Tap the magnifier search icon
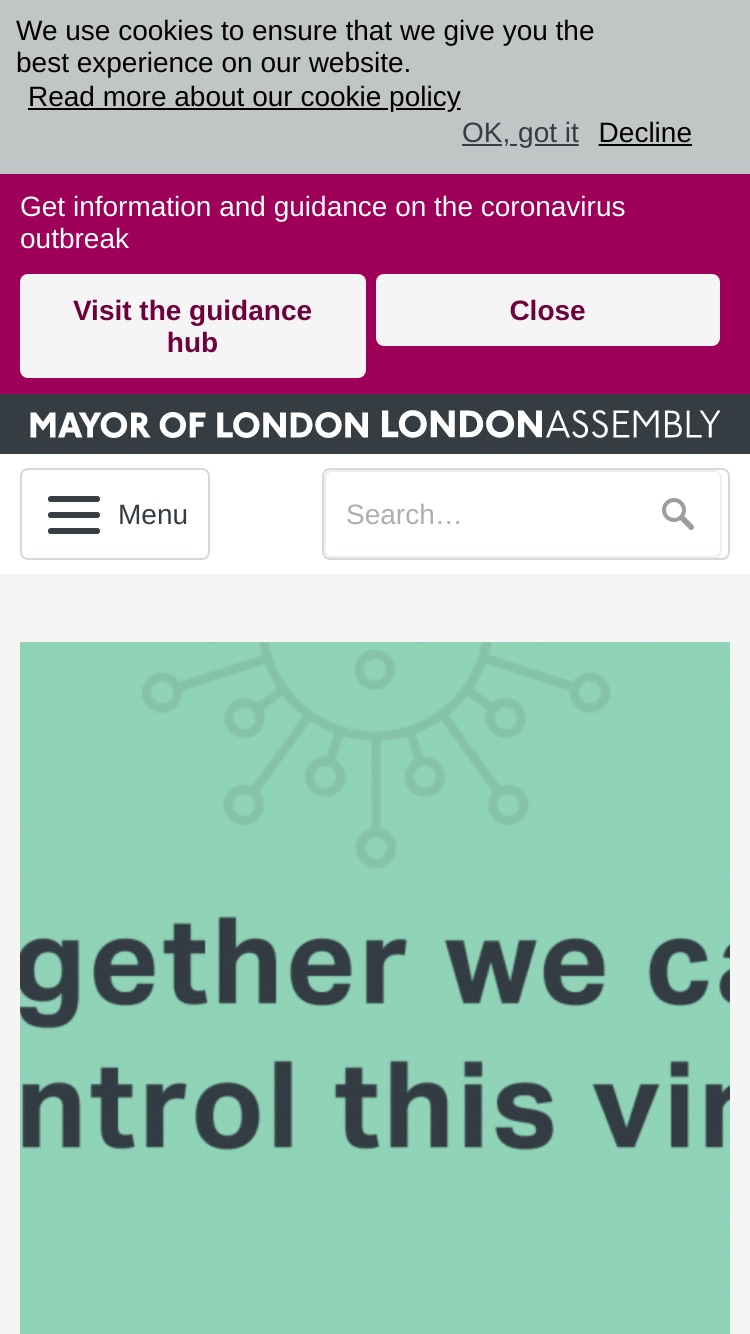The image size is (750, 1334). click(x=678, y=514)
